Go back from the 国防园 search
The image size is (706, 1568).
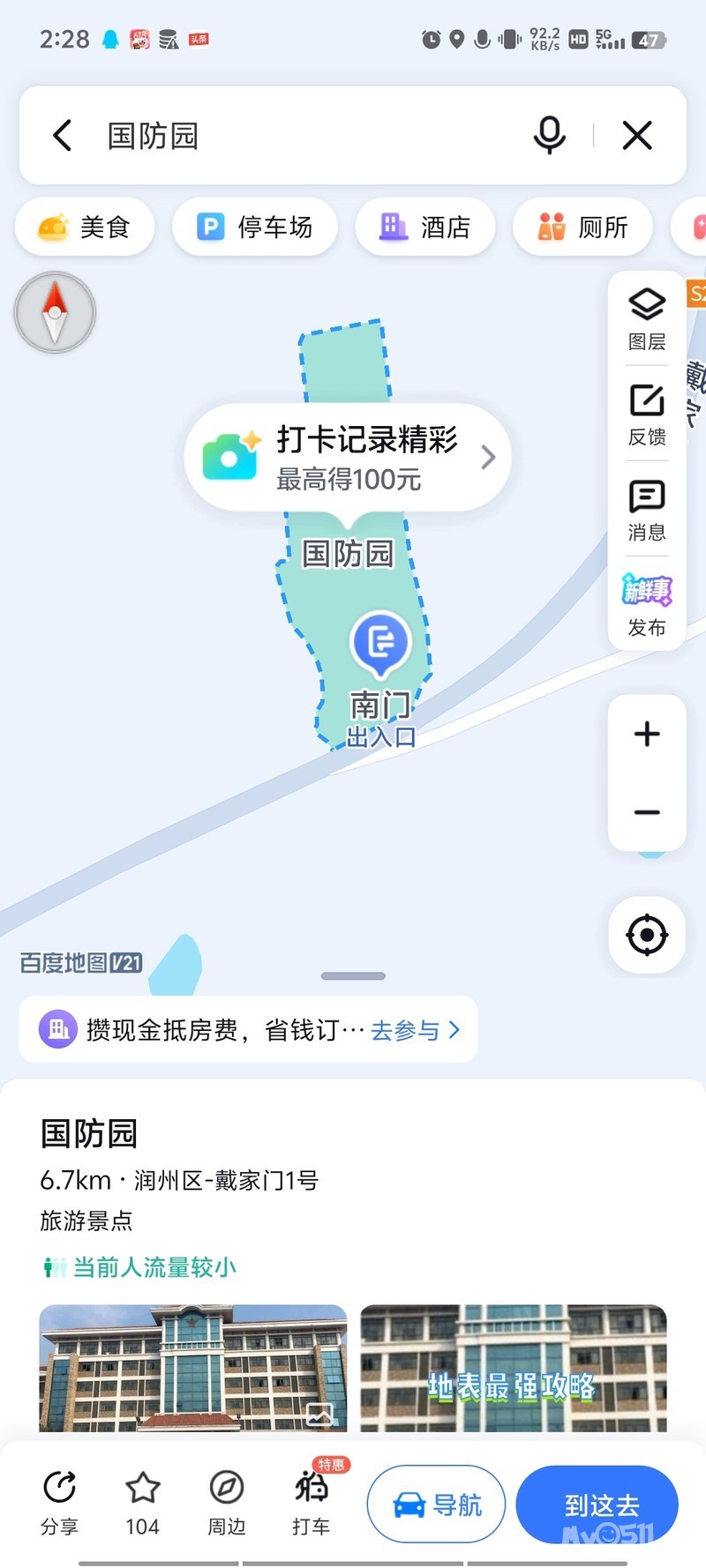point(63,136)
